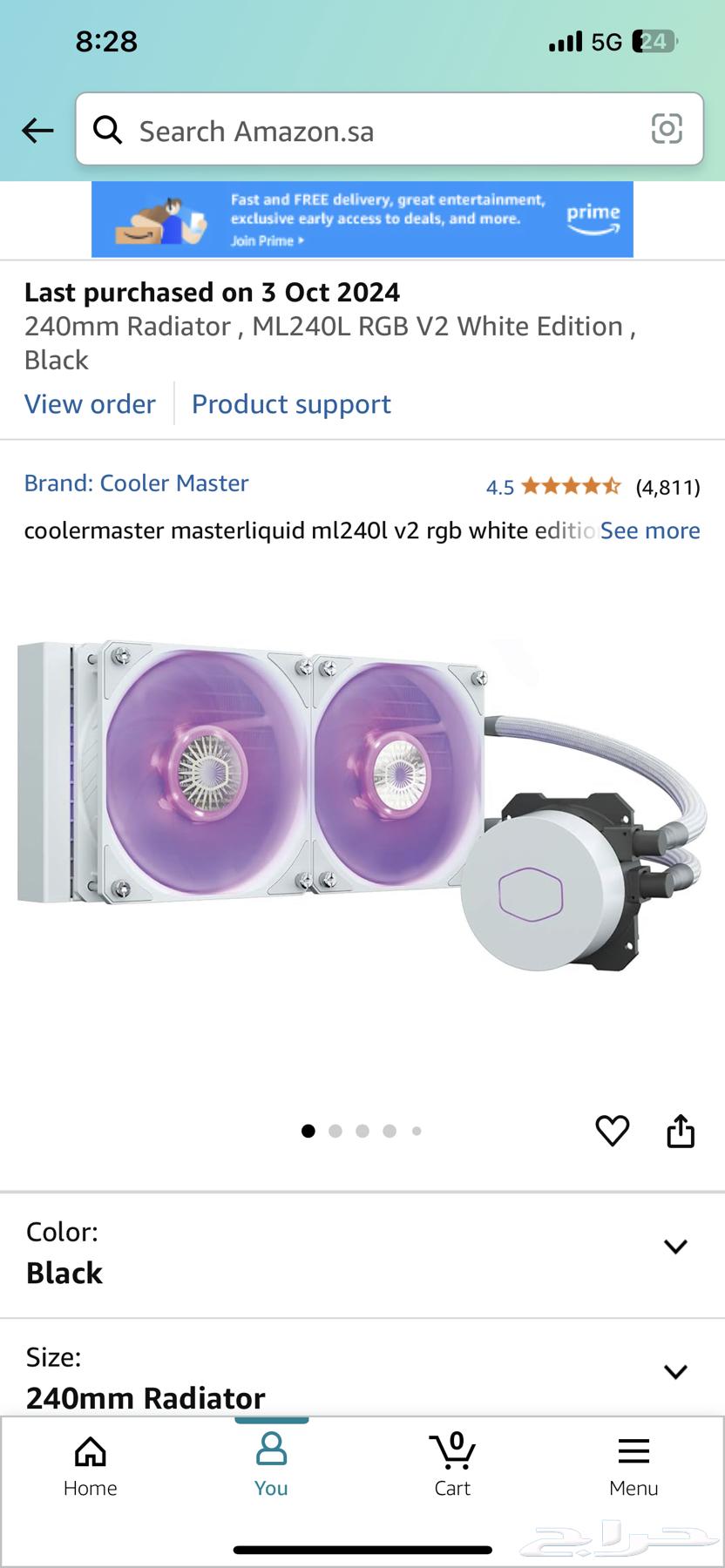Open See more product details
This screenshot has width=725, height=1568.
[x=649, y=530]
